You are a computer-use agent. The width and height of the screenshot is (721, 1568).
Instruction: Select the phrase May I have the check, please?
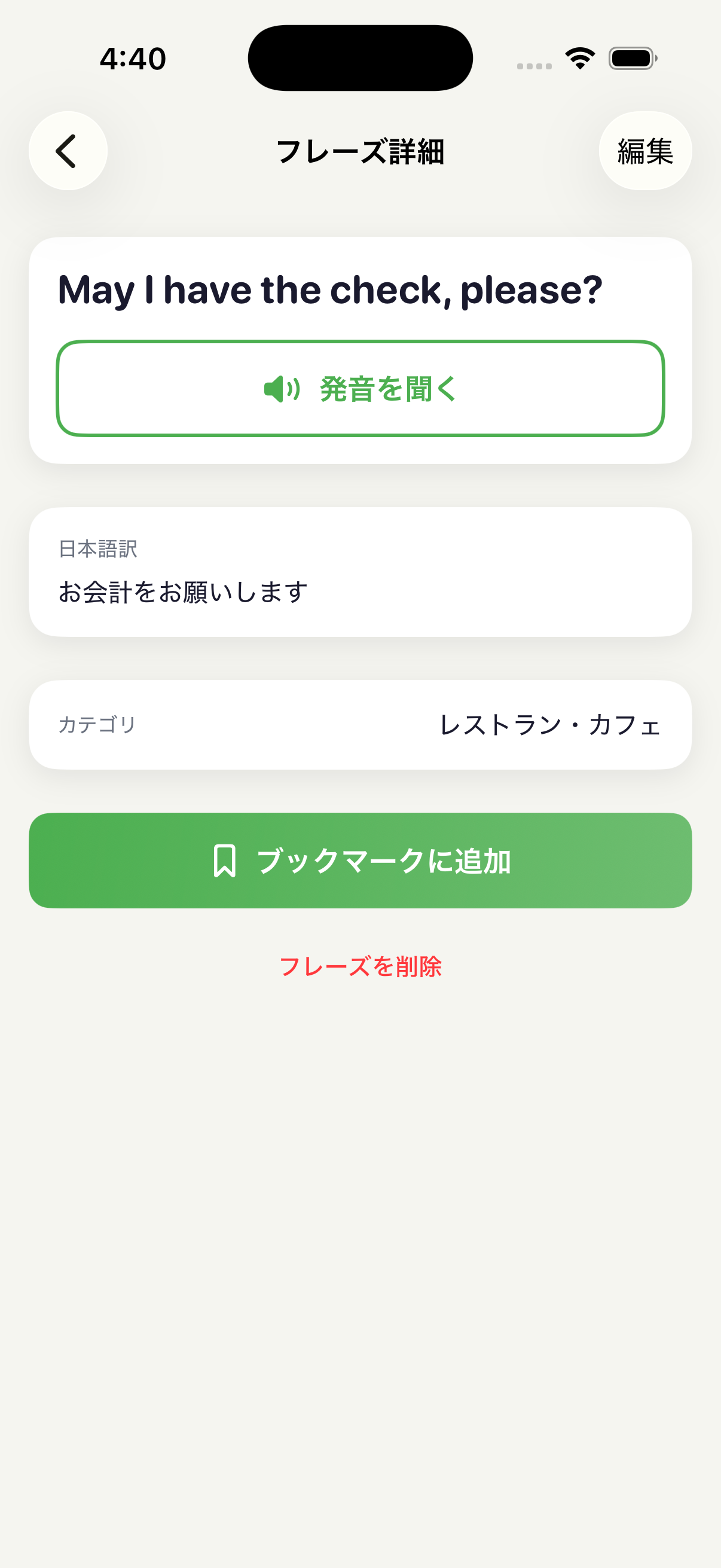(329, 291)
